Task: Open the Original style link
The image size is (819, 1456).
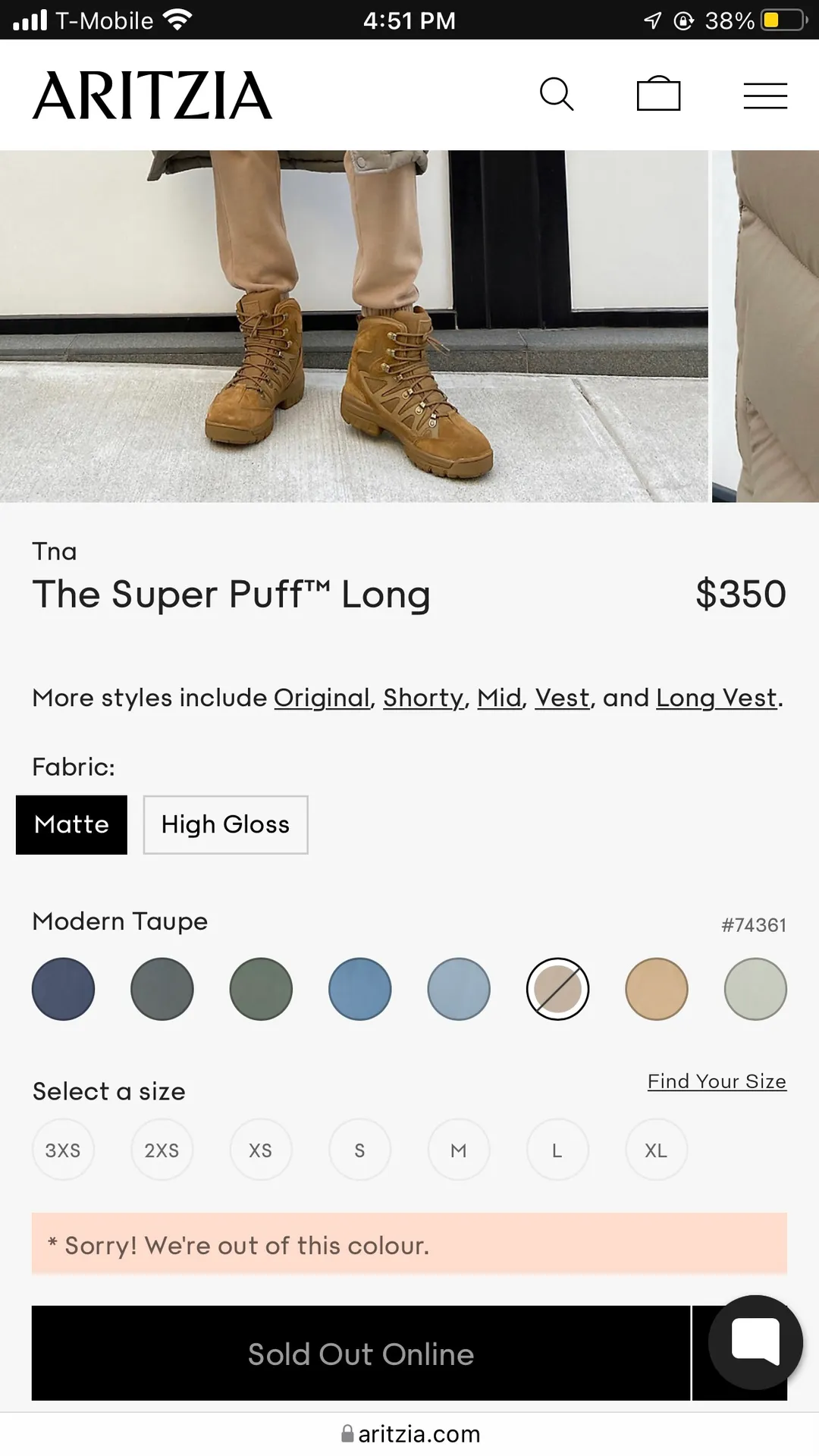Action: coord(321,698)
